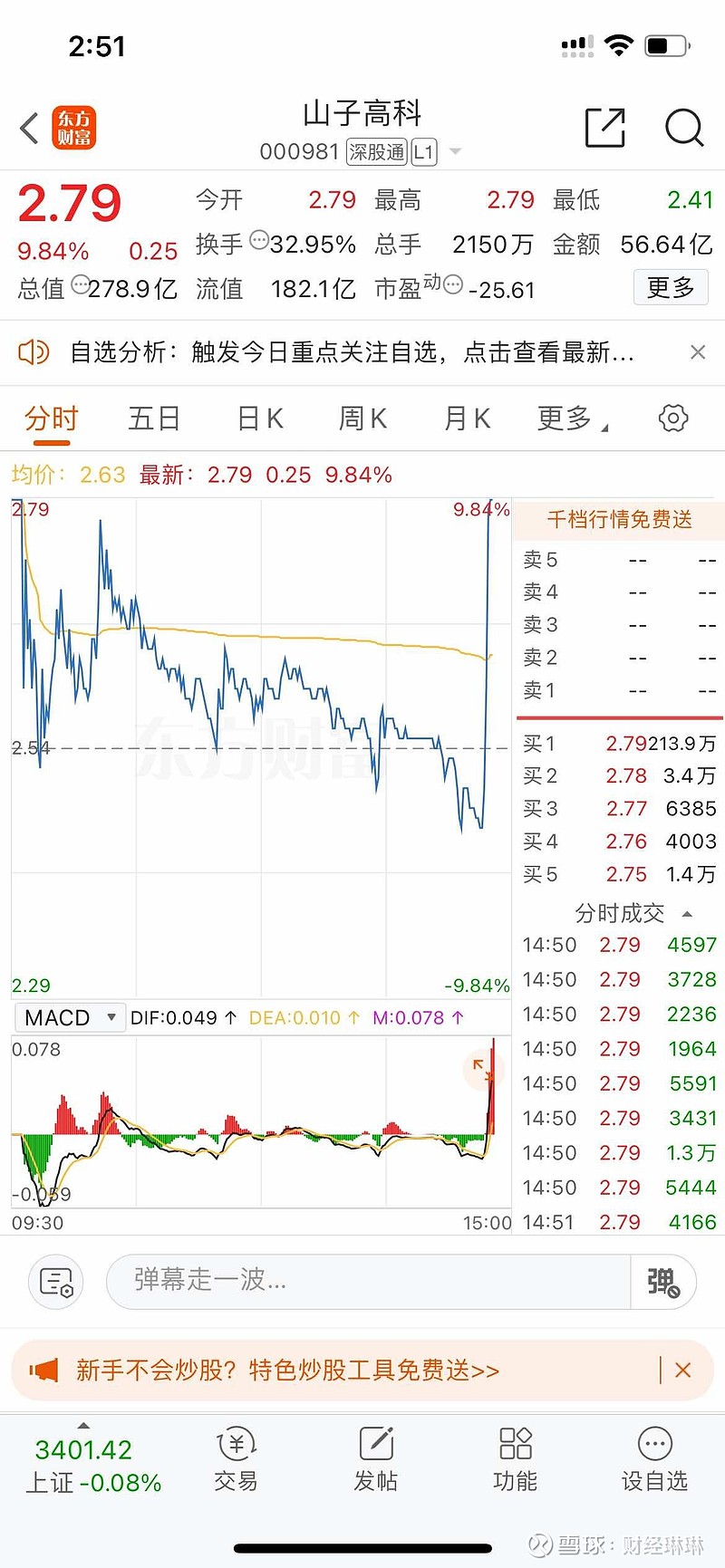Tap the 东方财富 logo icon
The width and height of the screenshot is (725, 1568).
(x=75, y=128)
